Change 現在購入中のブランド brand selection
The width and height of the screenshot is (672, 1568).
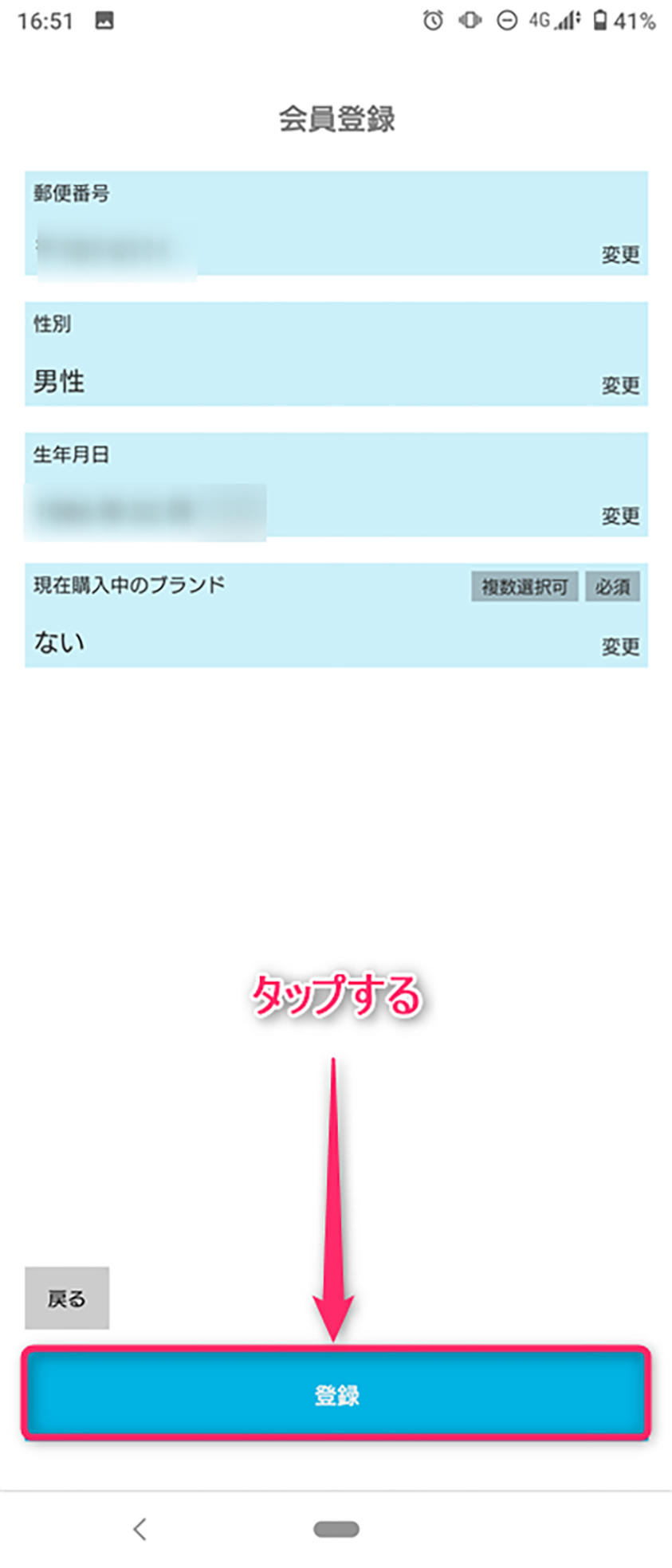[619, 646]
